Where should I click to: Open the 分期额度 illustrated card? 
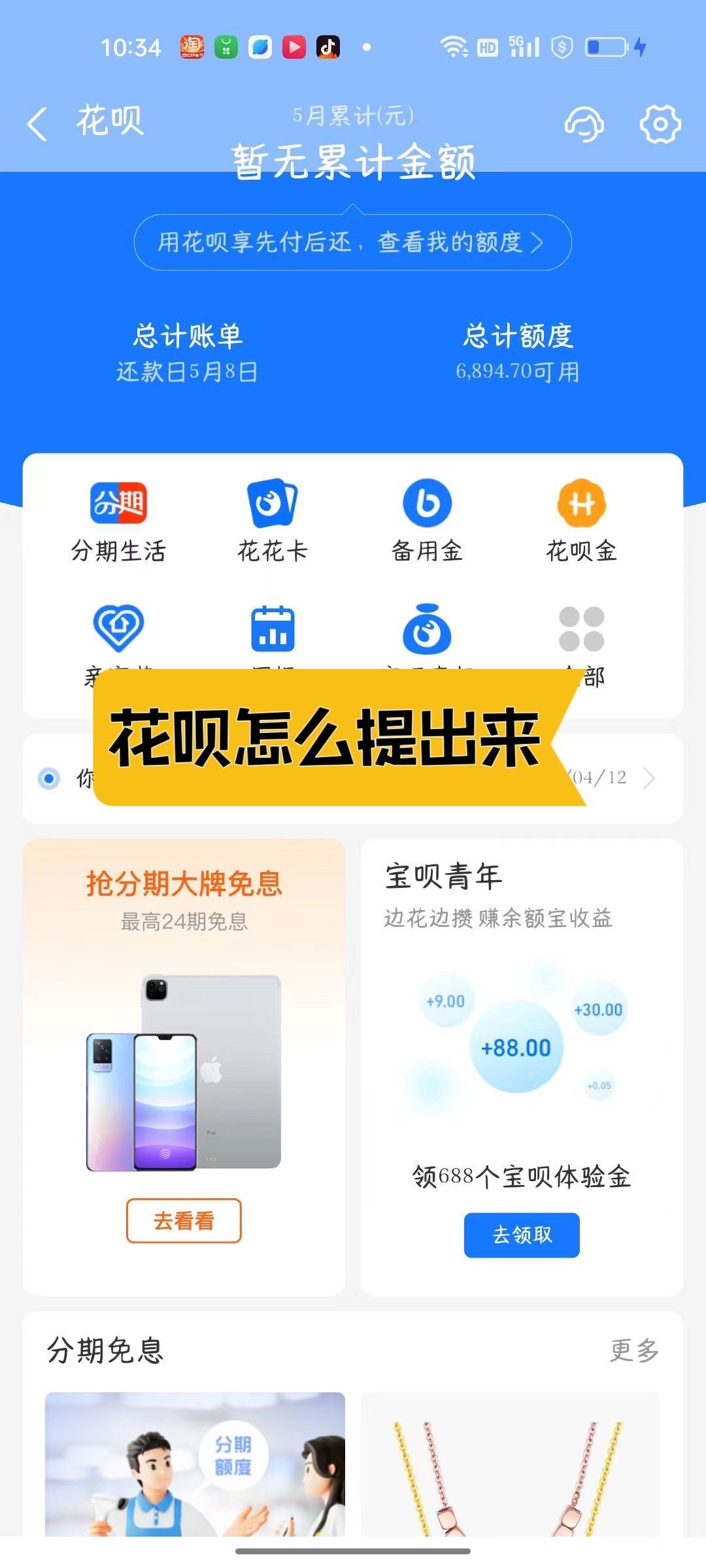point(195,1463)
